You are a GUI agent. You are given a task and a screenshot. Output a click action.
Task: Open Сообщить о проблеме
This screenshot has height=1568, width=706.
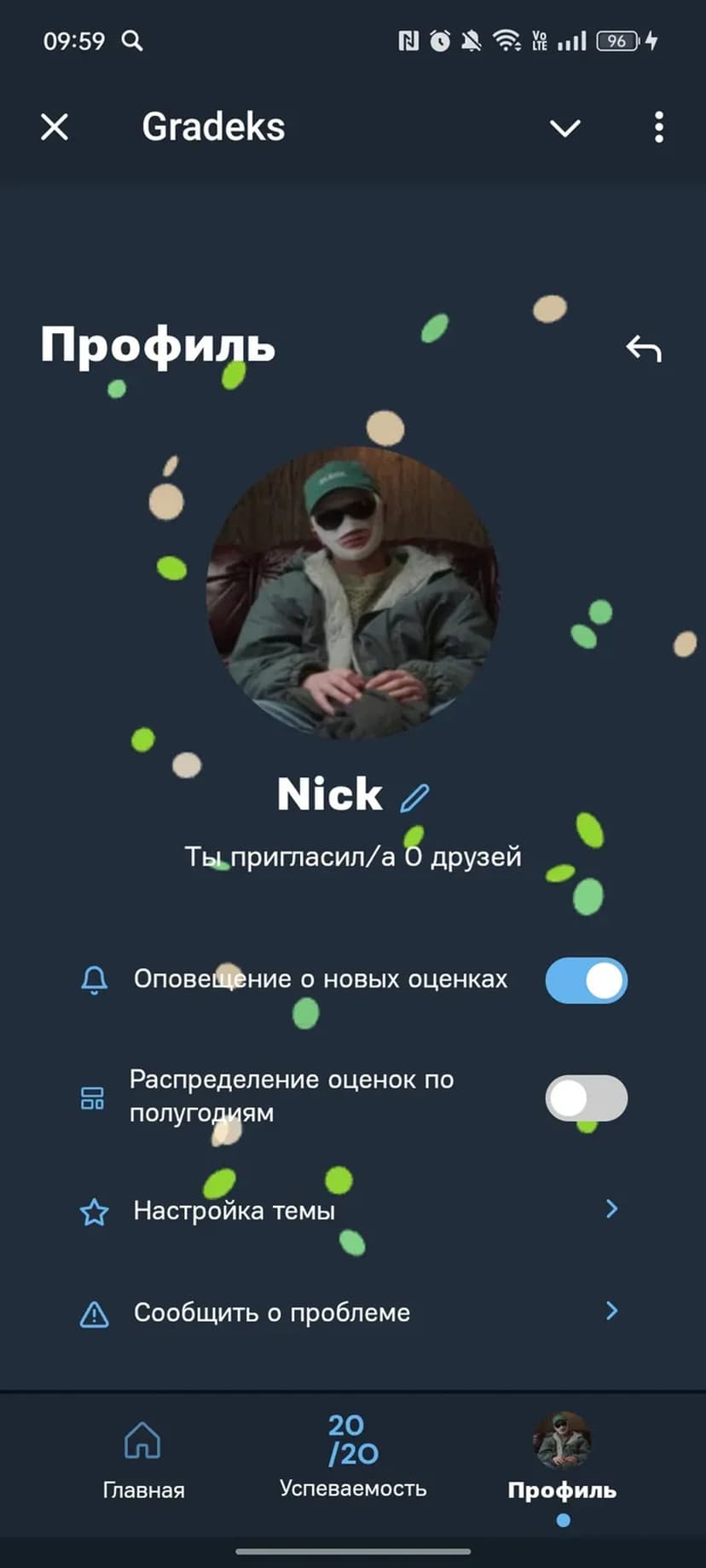(x=350, y=1312)
